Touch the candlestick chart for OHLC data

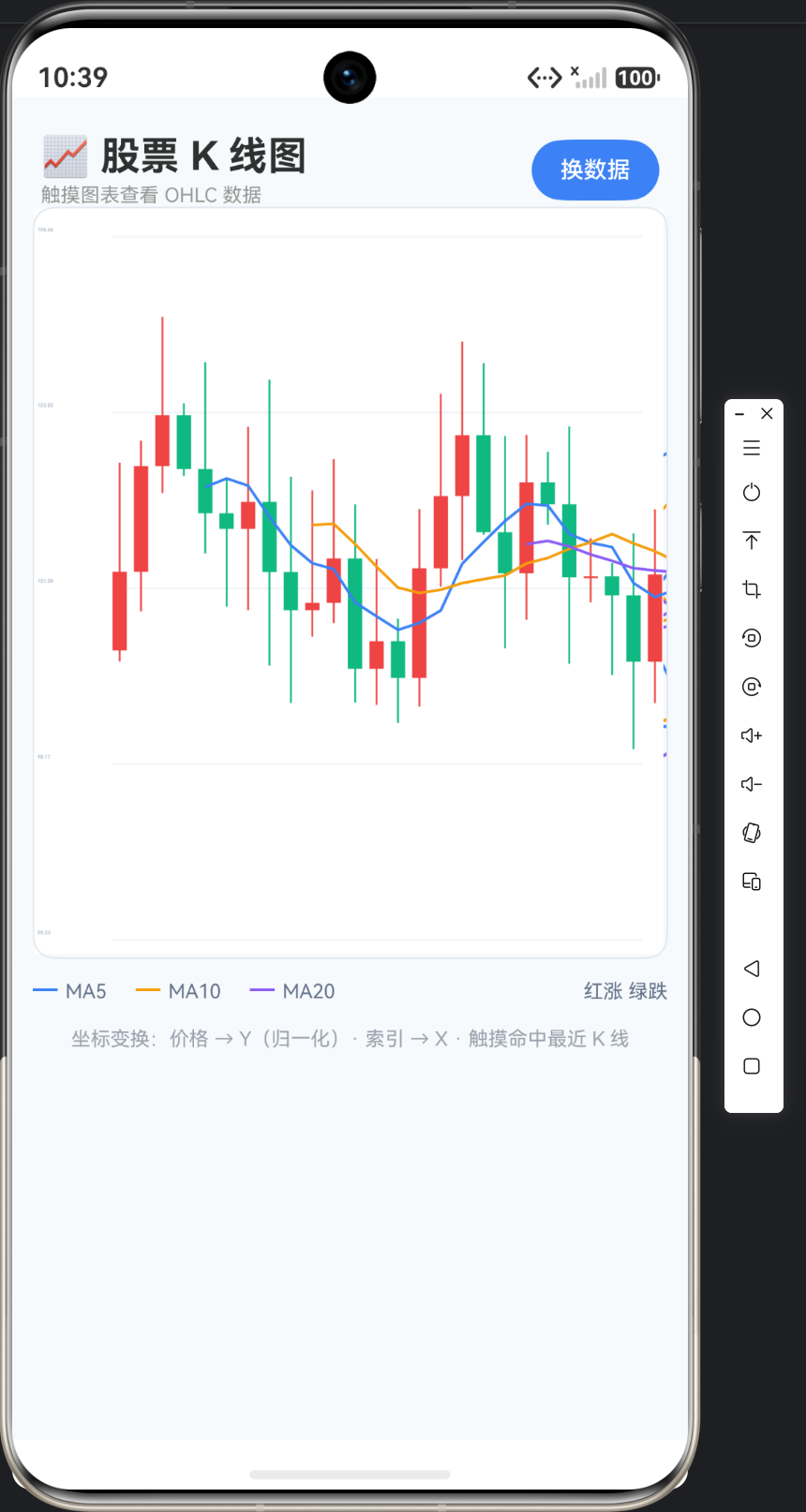(x=350, y=583)
